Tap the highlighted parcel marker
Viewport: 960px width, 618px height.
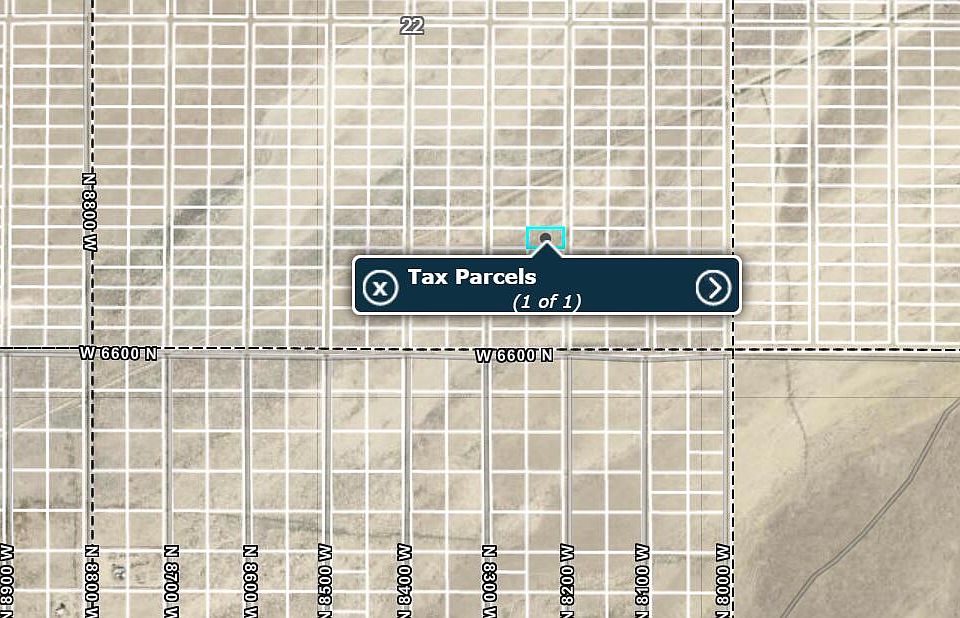pos(546,238)
